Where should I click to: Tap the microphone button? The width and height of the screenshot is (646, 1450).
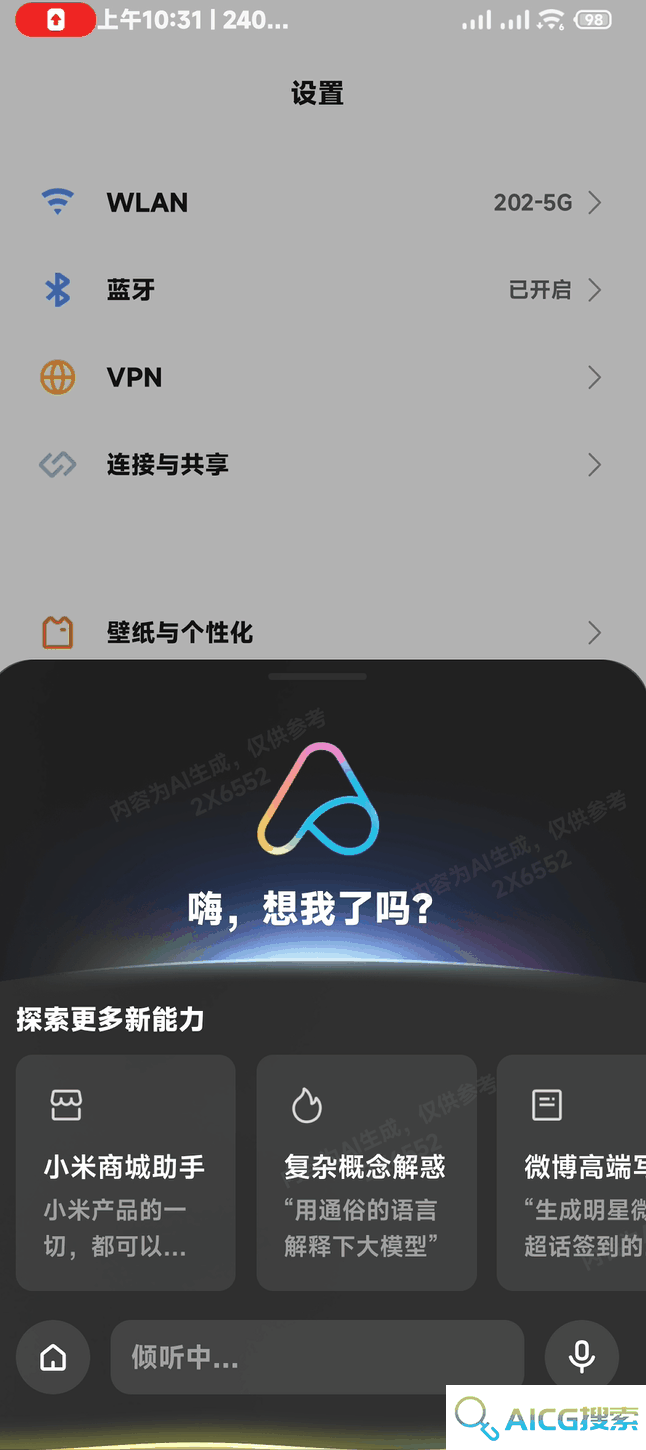tap(582, 1357)
